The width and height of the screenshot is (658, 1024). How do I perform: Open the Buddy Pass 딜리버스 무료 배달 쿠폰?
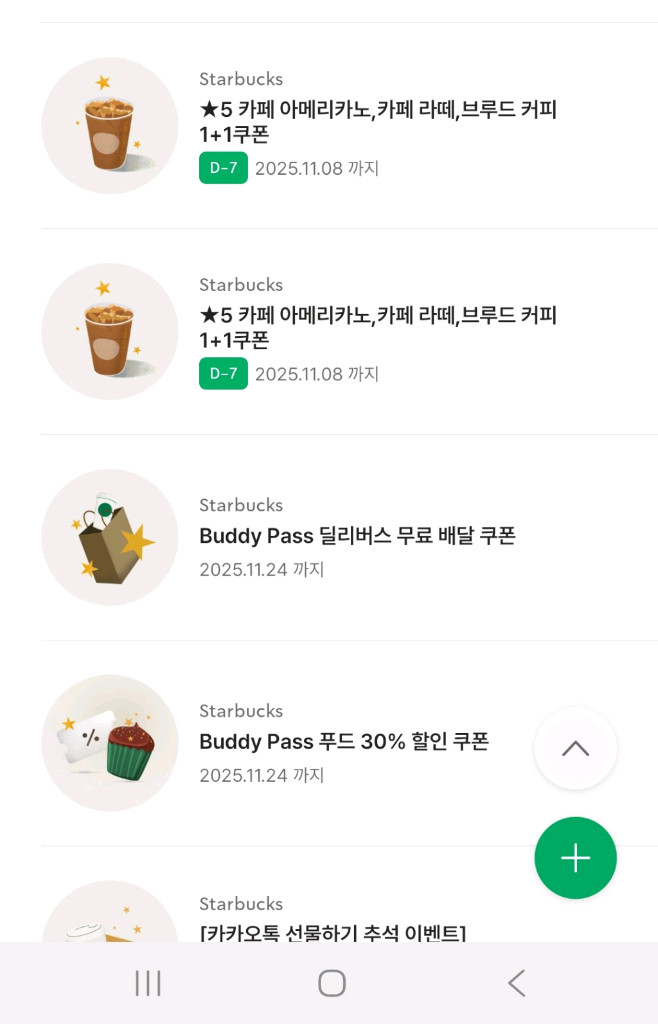tap(357, 537)
